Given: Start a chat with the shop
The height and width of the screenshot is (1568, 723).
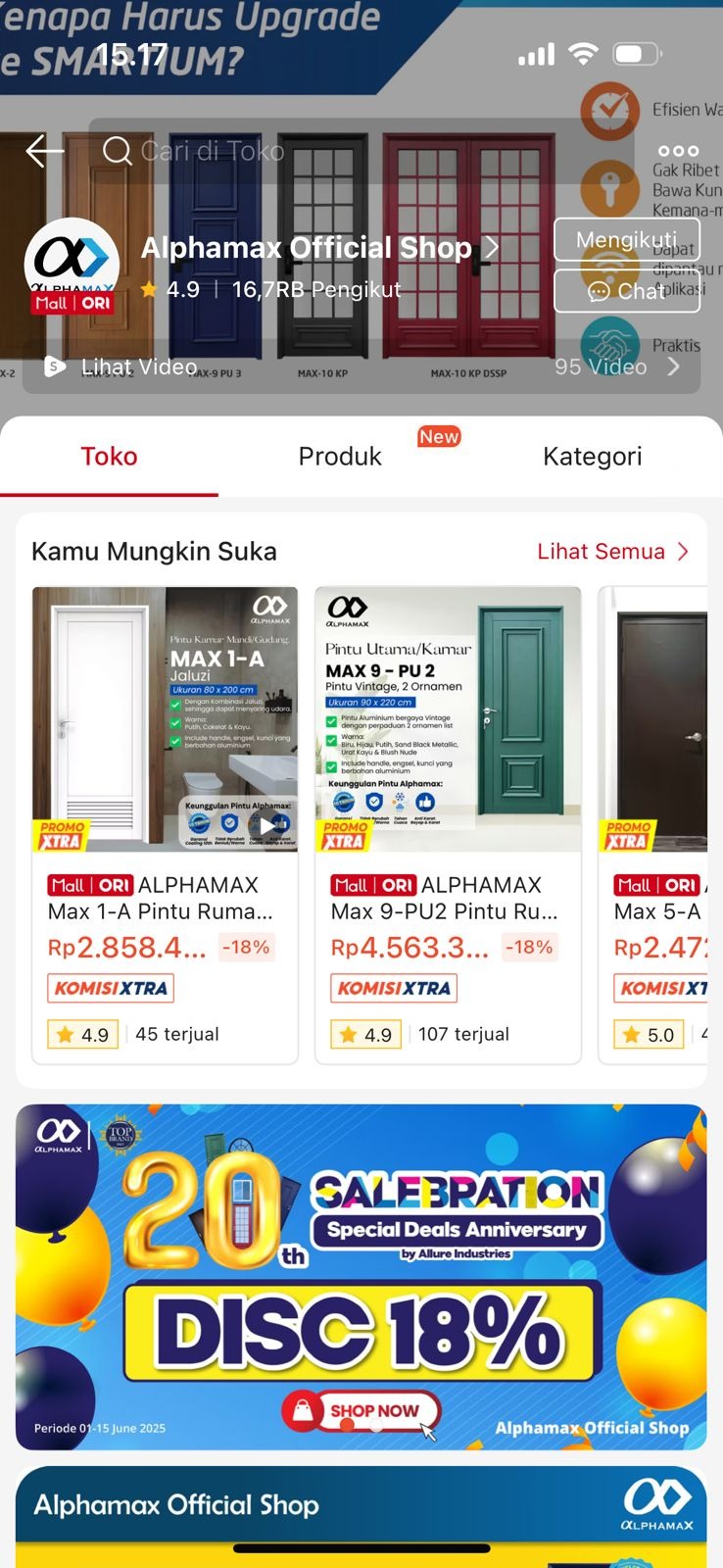Looking at the screenshot, I should click(x=626, y=291).
